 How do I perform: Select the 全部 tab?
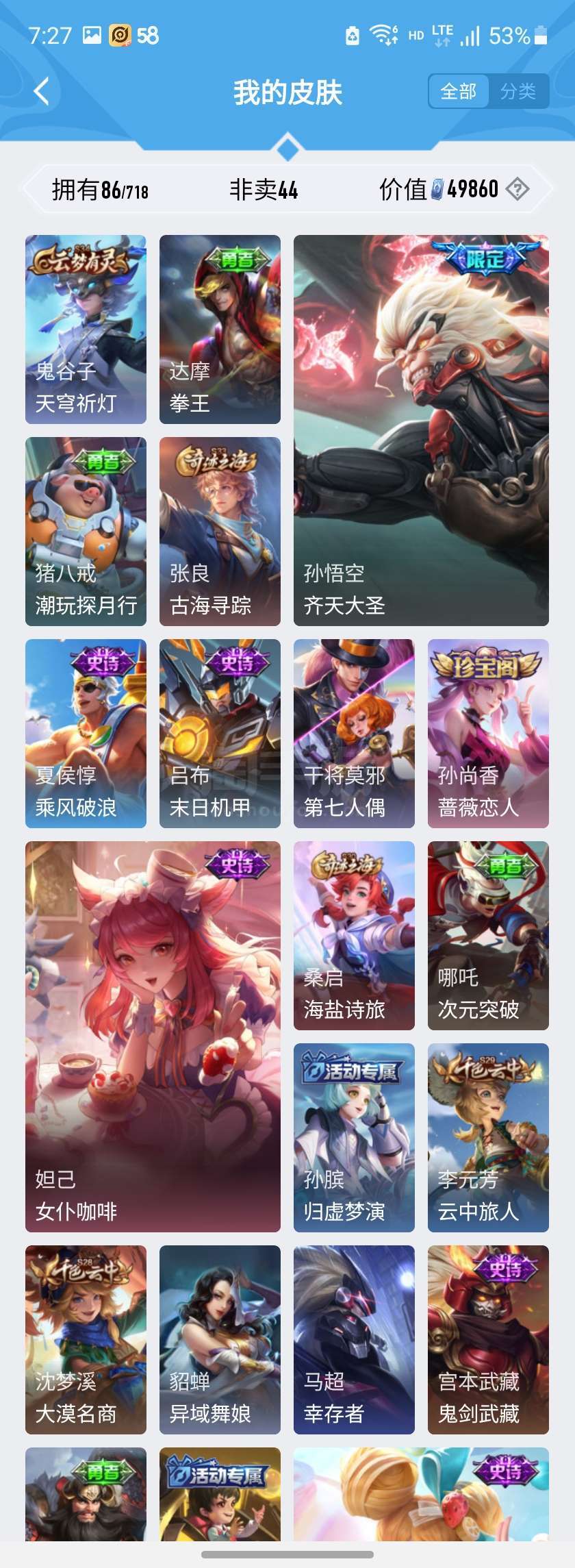pyautogui.click(x=458, y=91)
